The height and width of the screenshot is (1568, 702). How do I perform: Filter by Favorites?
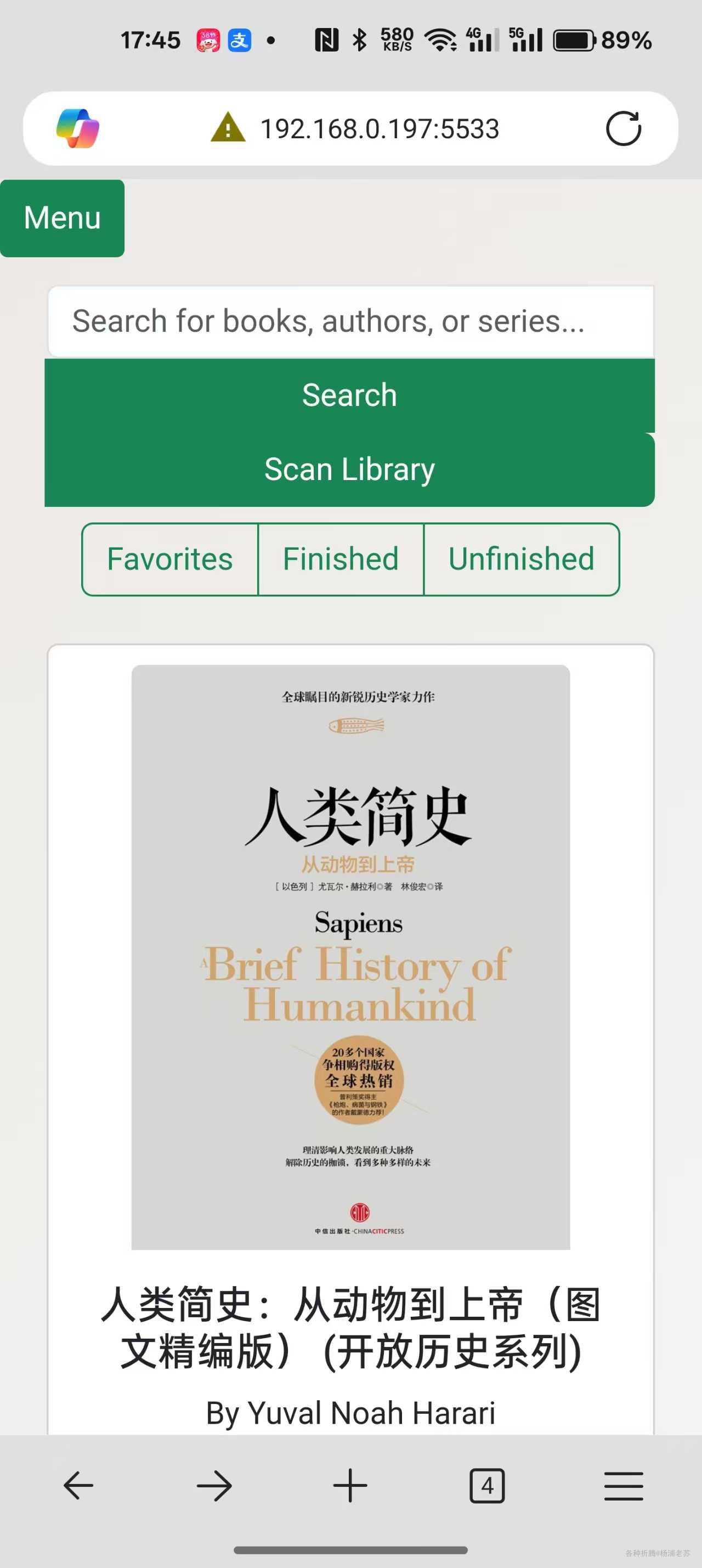pos(169,559)
